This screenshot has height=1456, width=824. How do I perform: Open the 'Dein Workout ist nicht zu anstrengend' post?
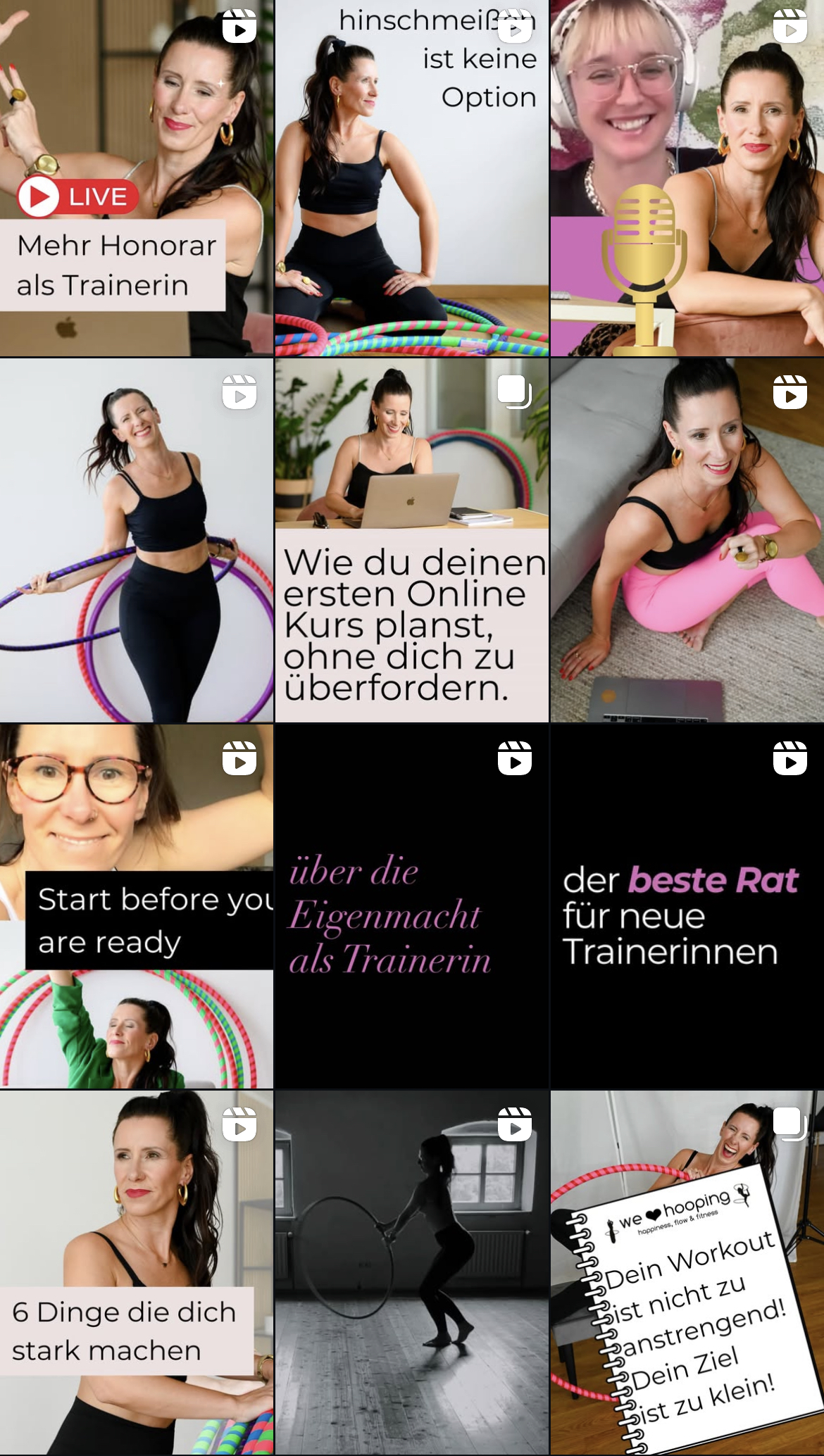click(x=687, y=1273)
